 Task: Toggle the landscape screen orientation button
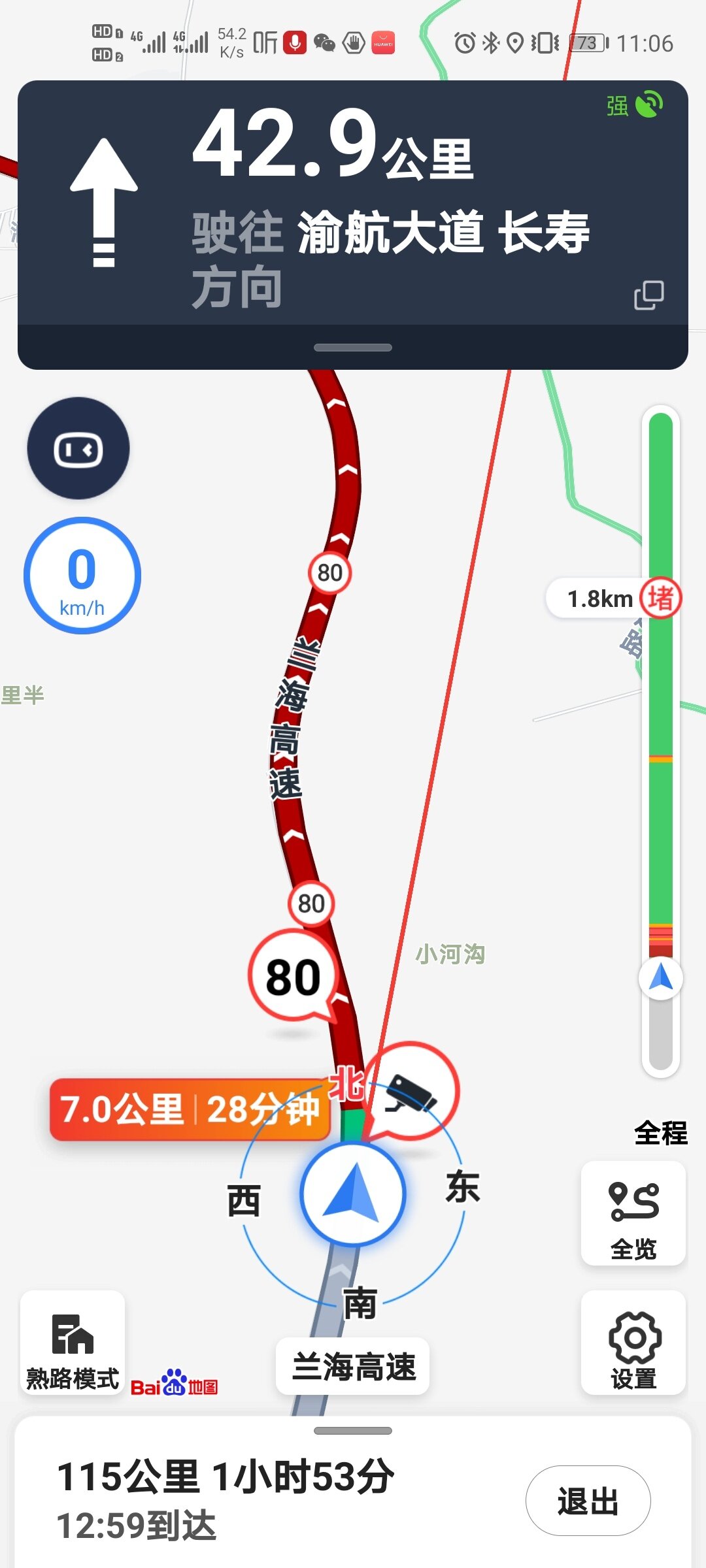[x=78, y=449]
